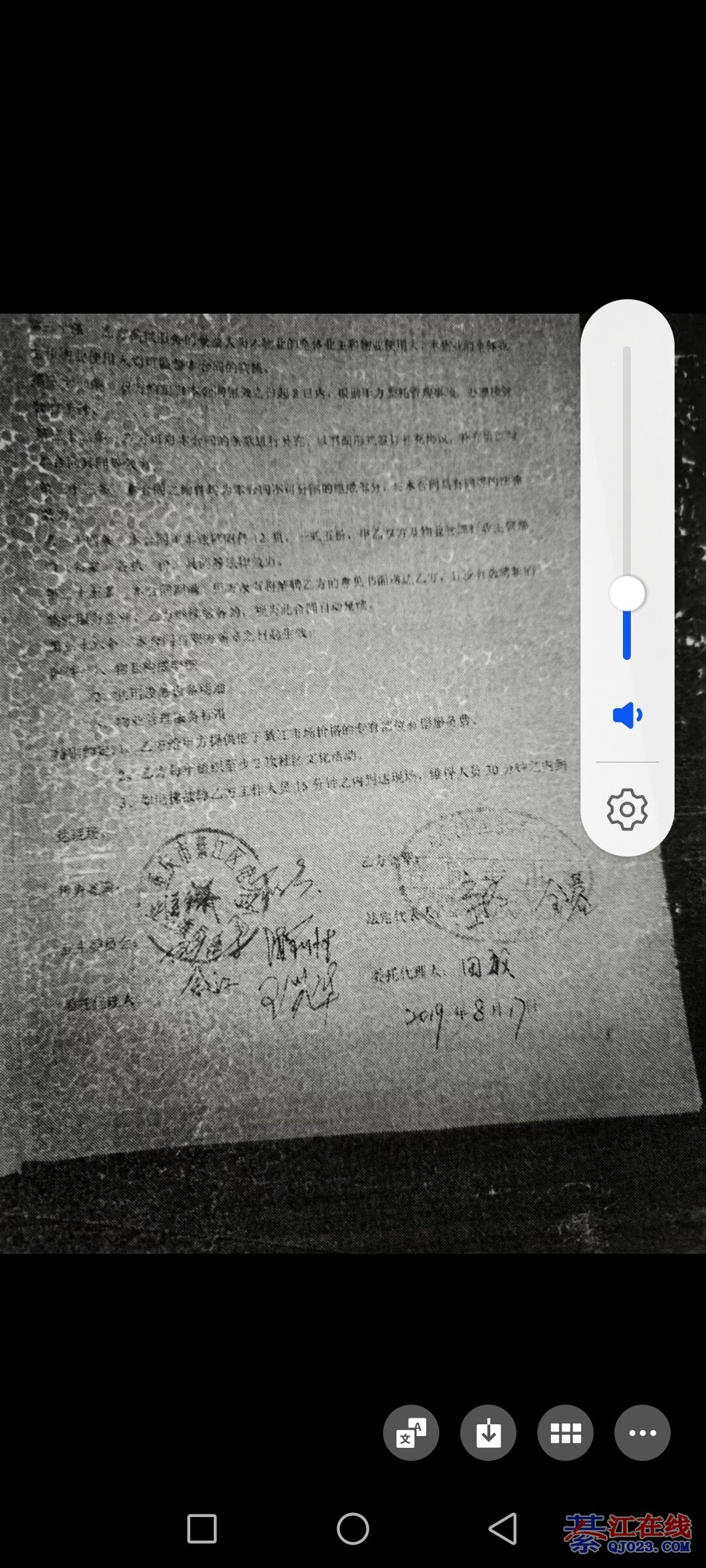Viewport: 706px width, 1568px height.
Task: Open recent apps overview
Action: 202,1528
